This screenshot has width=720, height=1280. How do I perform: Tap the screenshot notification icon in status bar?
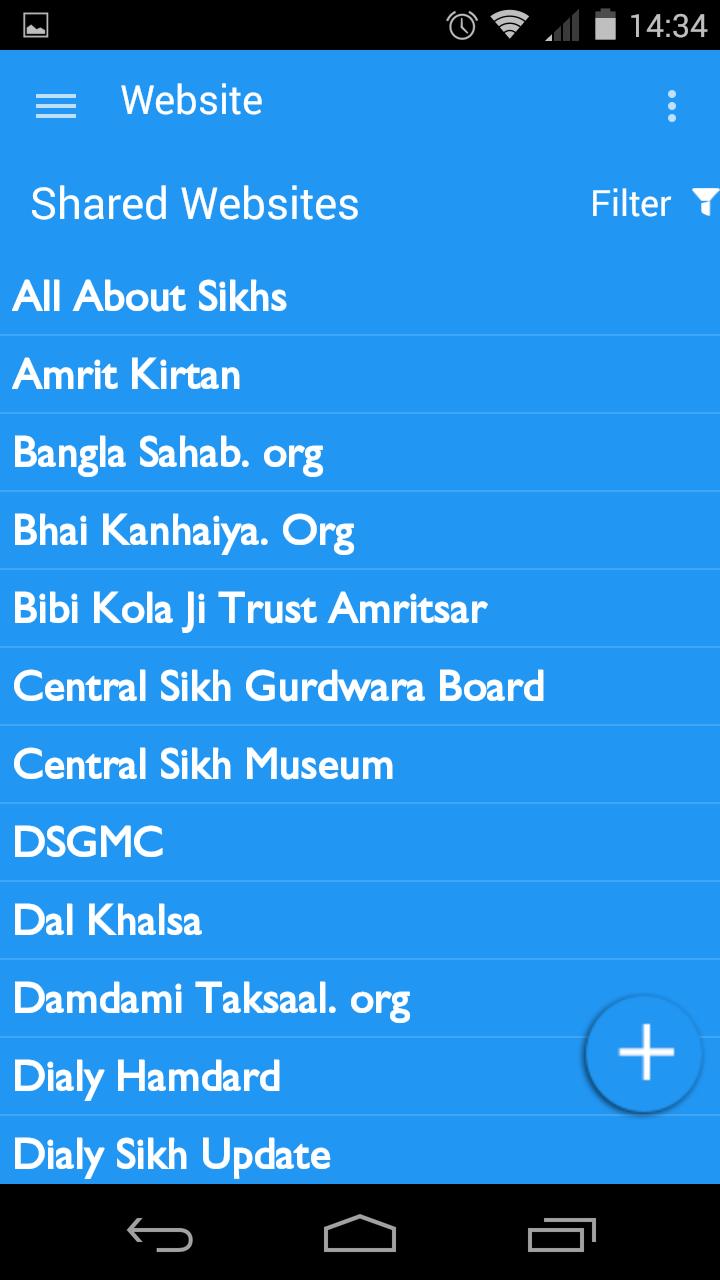[x=36, y=24]
